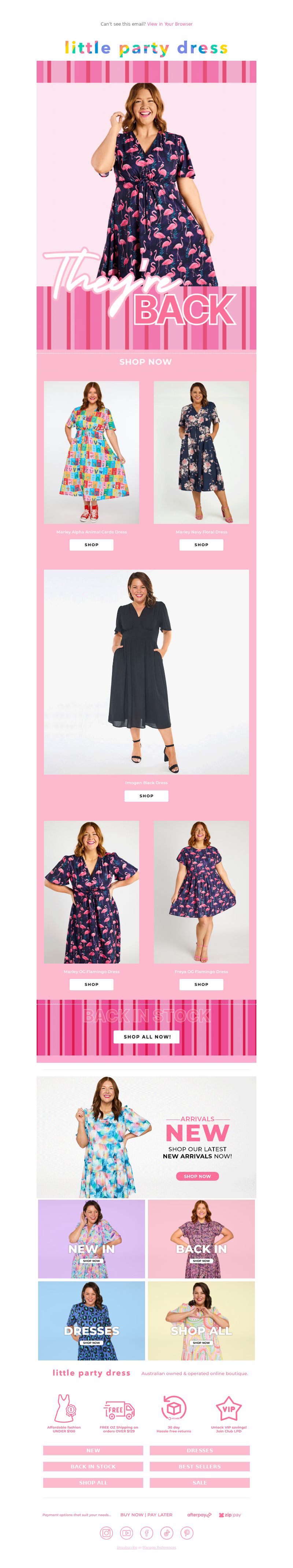Visit the Instagram page
293x1568 pixels.
point(107,1533)
